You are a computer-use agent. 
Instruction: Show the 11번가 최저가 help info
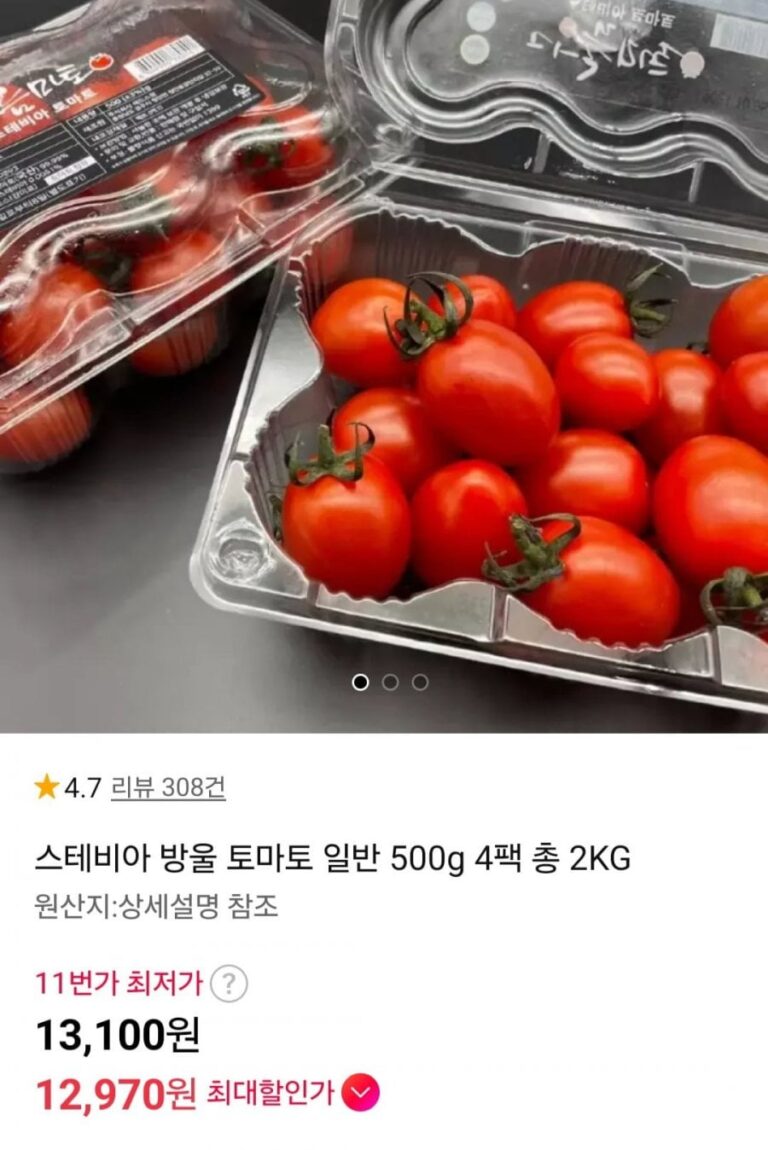(229, 985)
